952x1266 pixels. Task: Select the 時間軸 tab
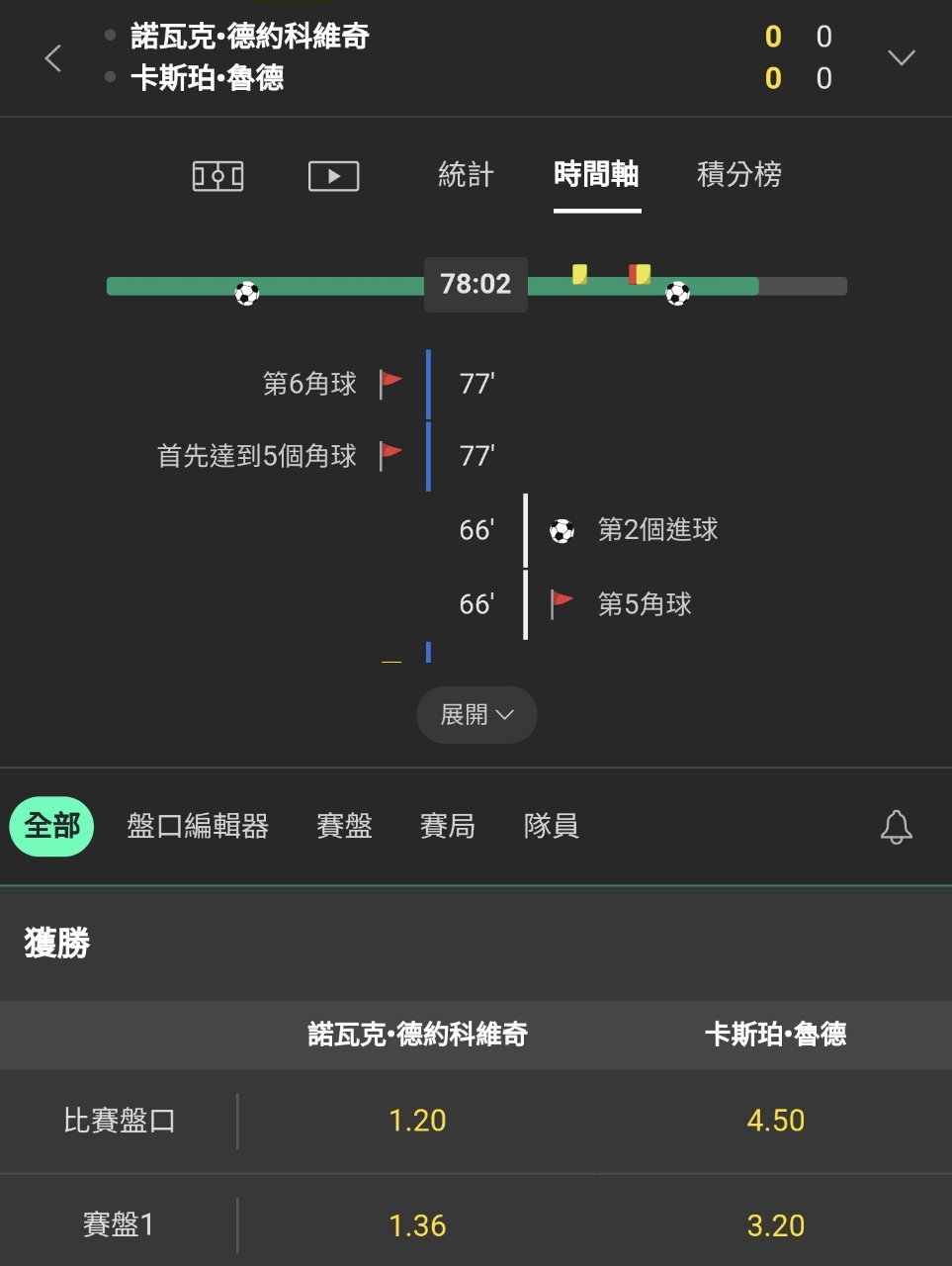click(596, 175)
